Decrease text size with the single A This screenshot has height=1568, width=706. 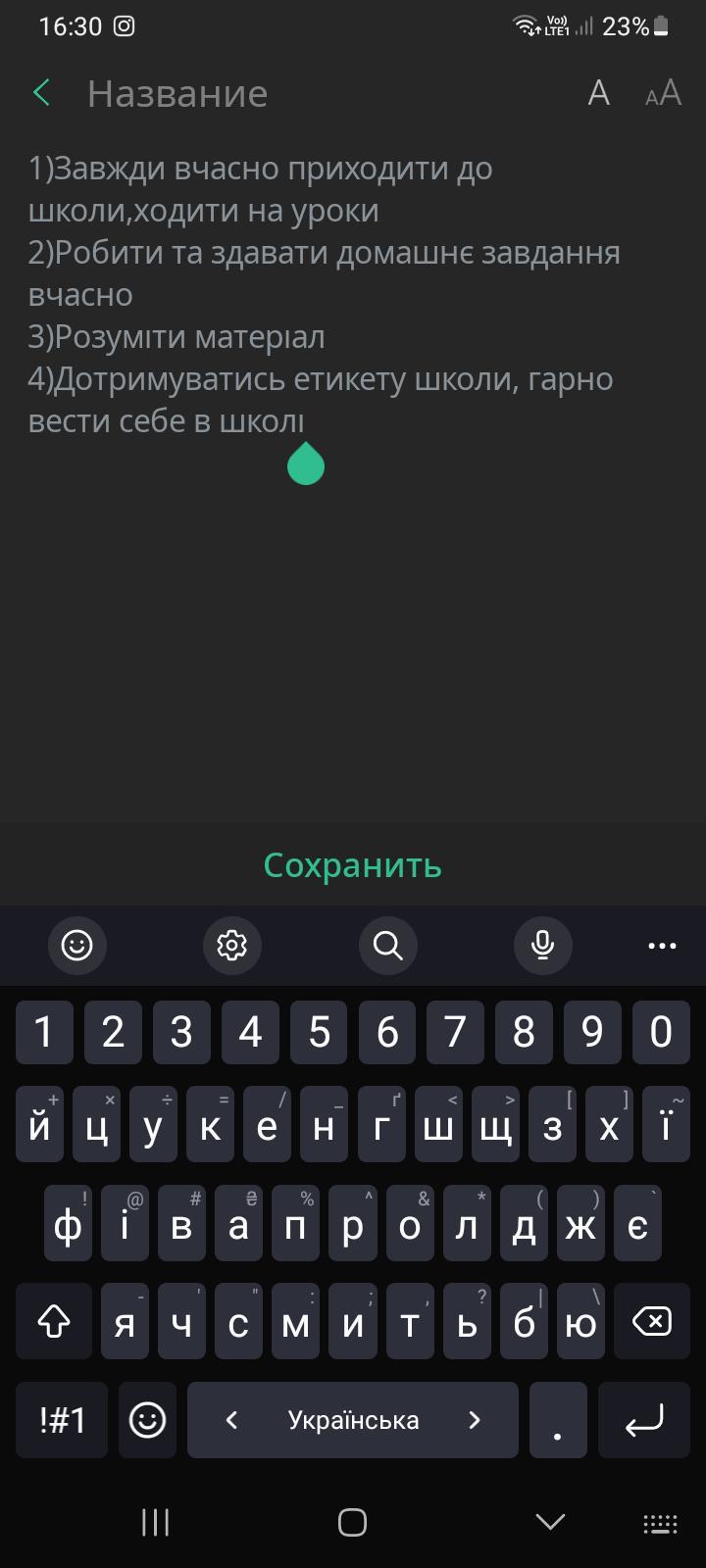click(x=598, y=93)
